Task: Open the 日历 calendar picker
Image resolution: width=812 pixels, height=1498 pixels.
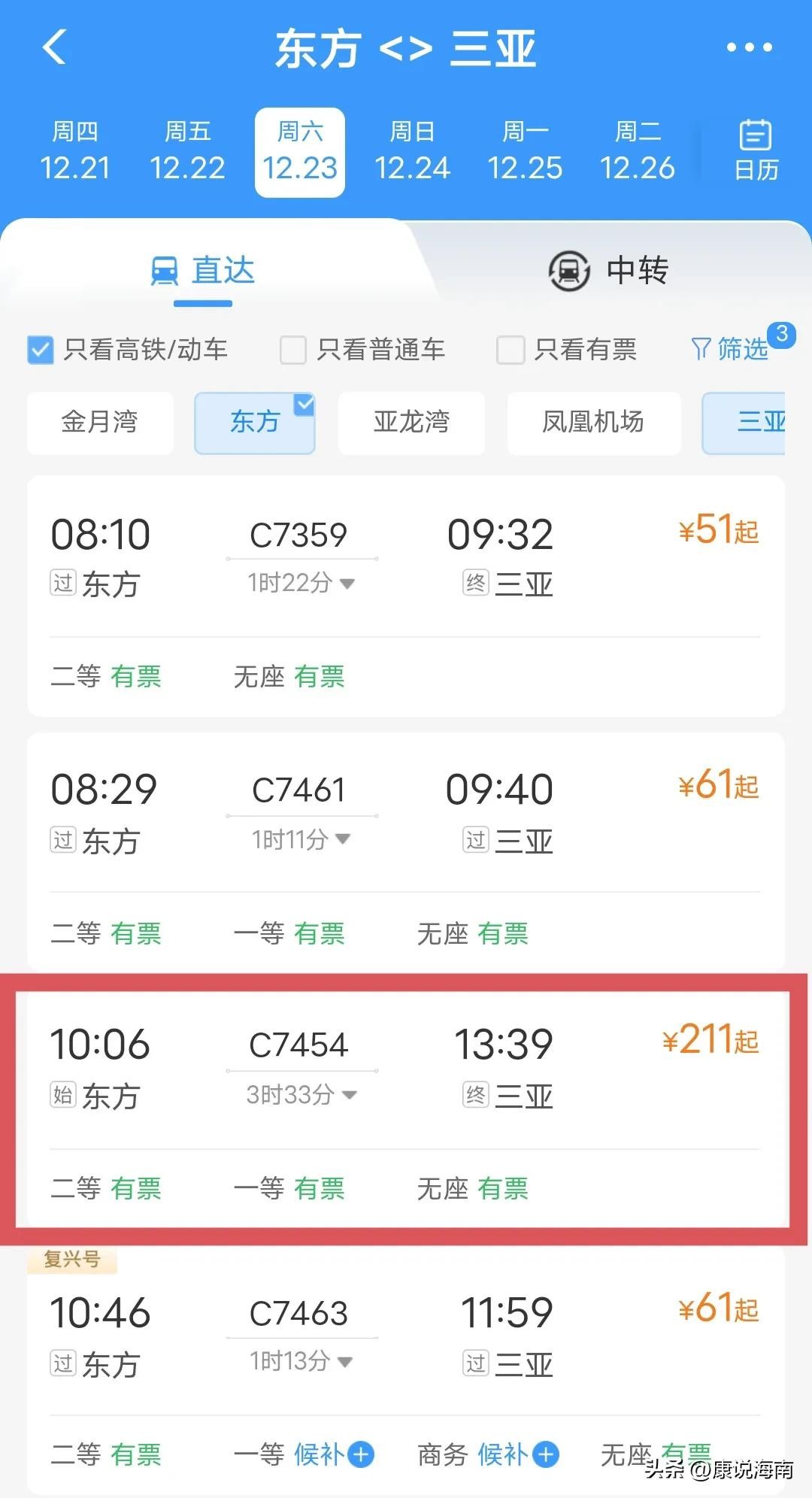Action: 756,150
